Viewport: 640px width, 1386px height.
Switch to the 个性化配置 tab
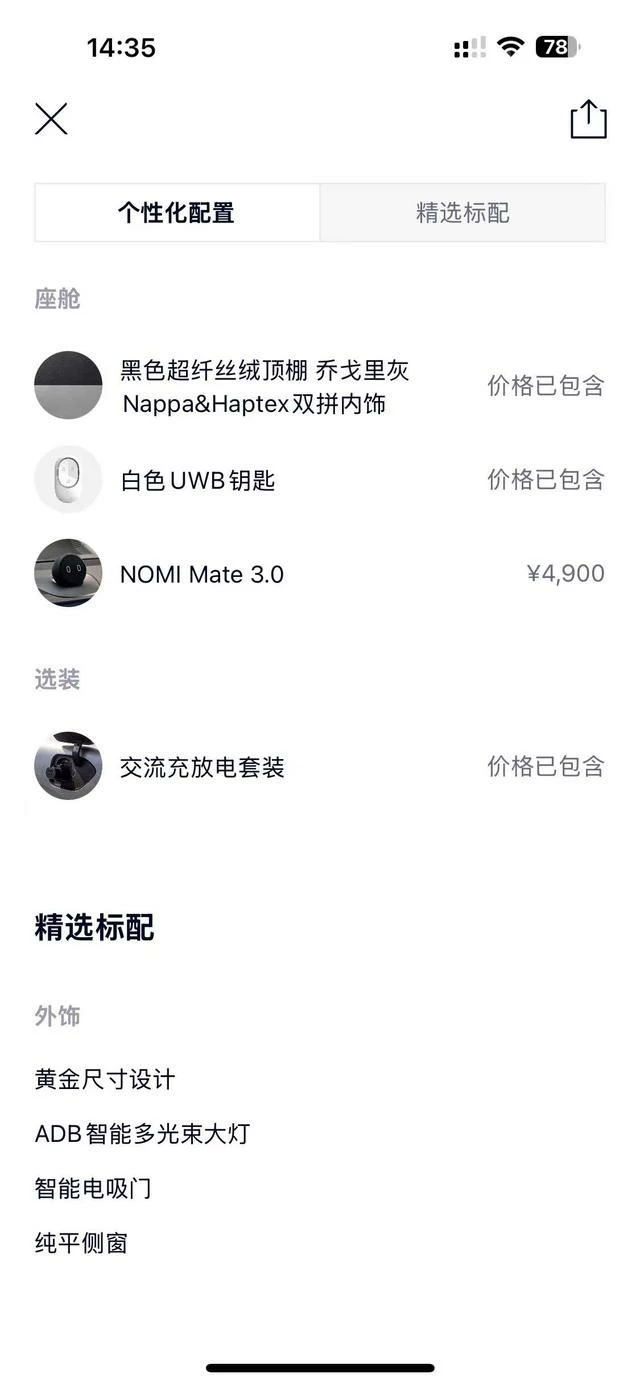click(177, 213)
